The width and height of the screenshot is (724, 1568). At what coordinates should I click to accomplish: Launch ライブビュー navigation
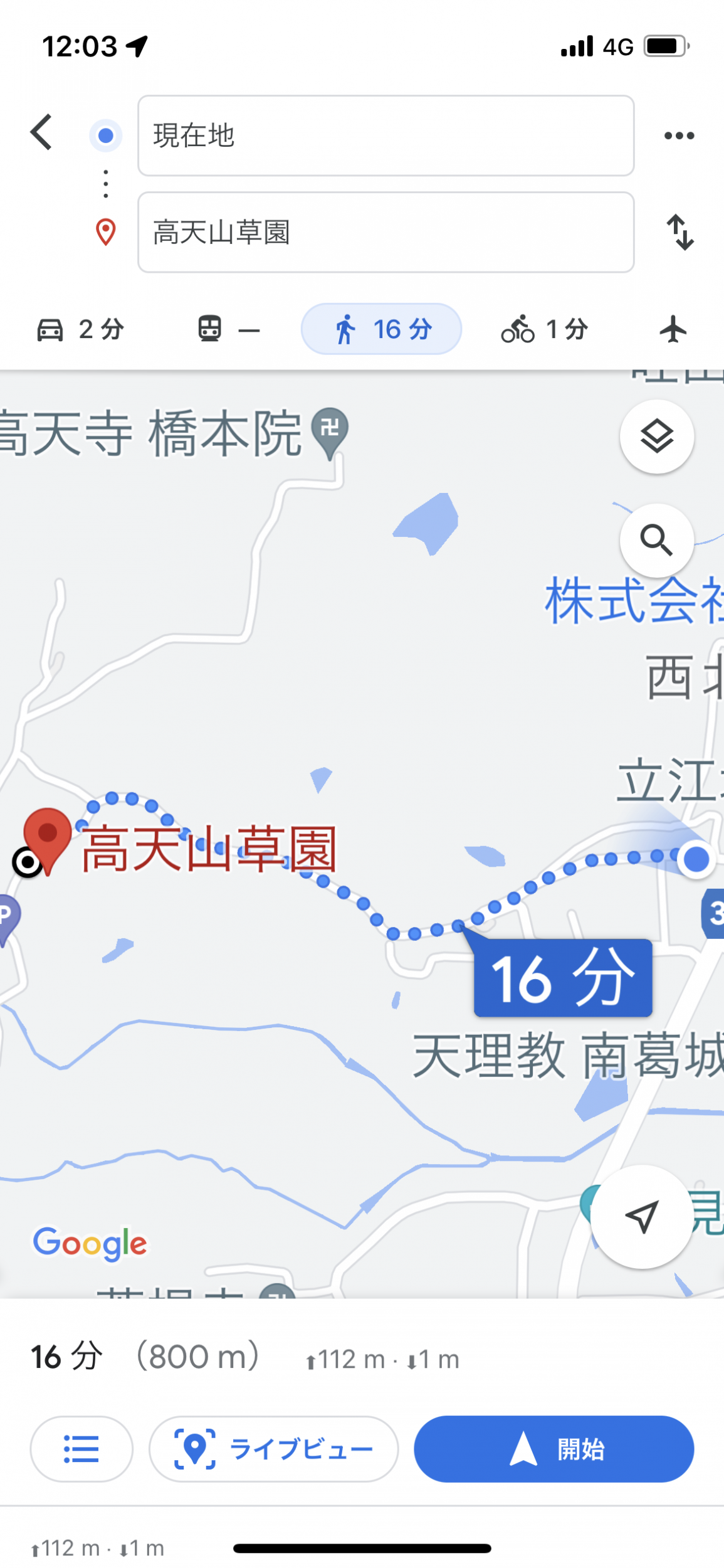click(x=273, y=1449)
